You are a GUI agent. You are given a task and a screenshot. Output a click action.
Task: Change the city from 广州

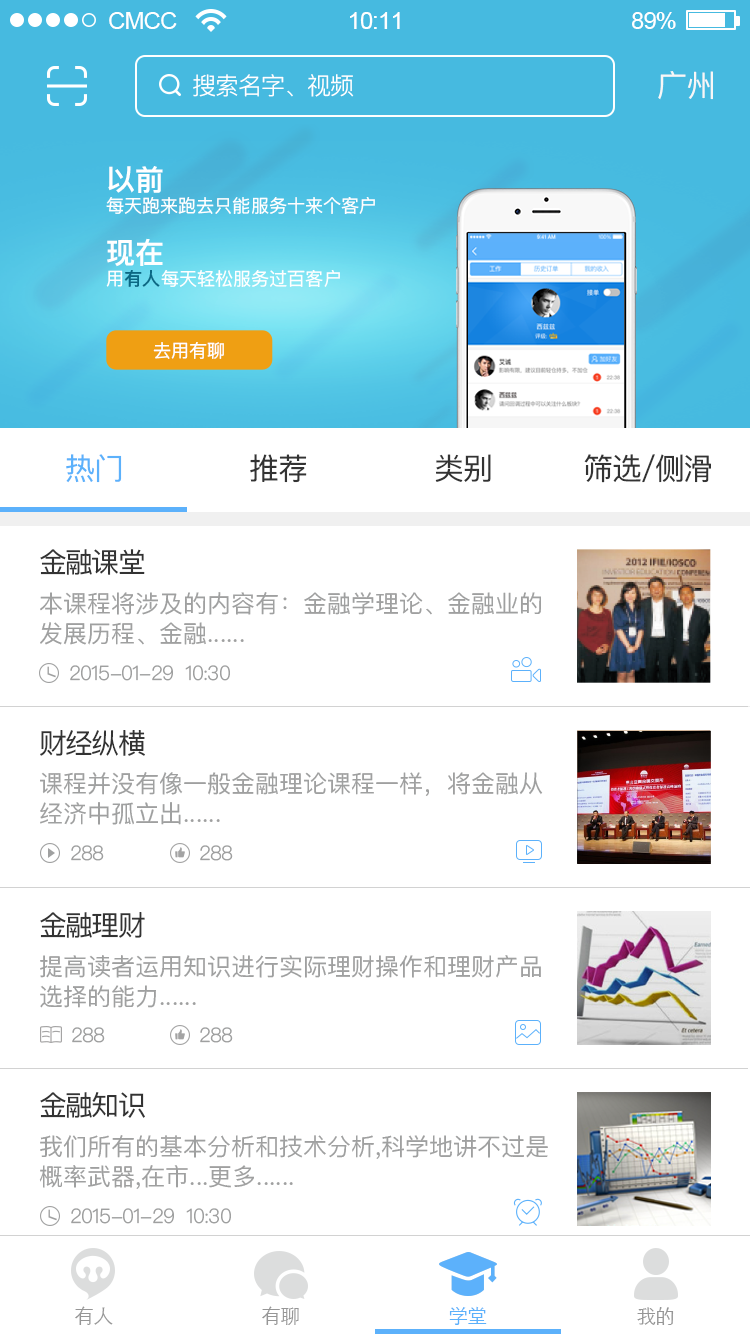[686, 86]
